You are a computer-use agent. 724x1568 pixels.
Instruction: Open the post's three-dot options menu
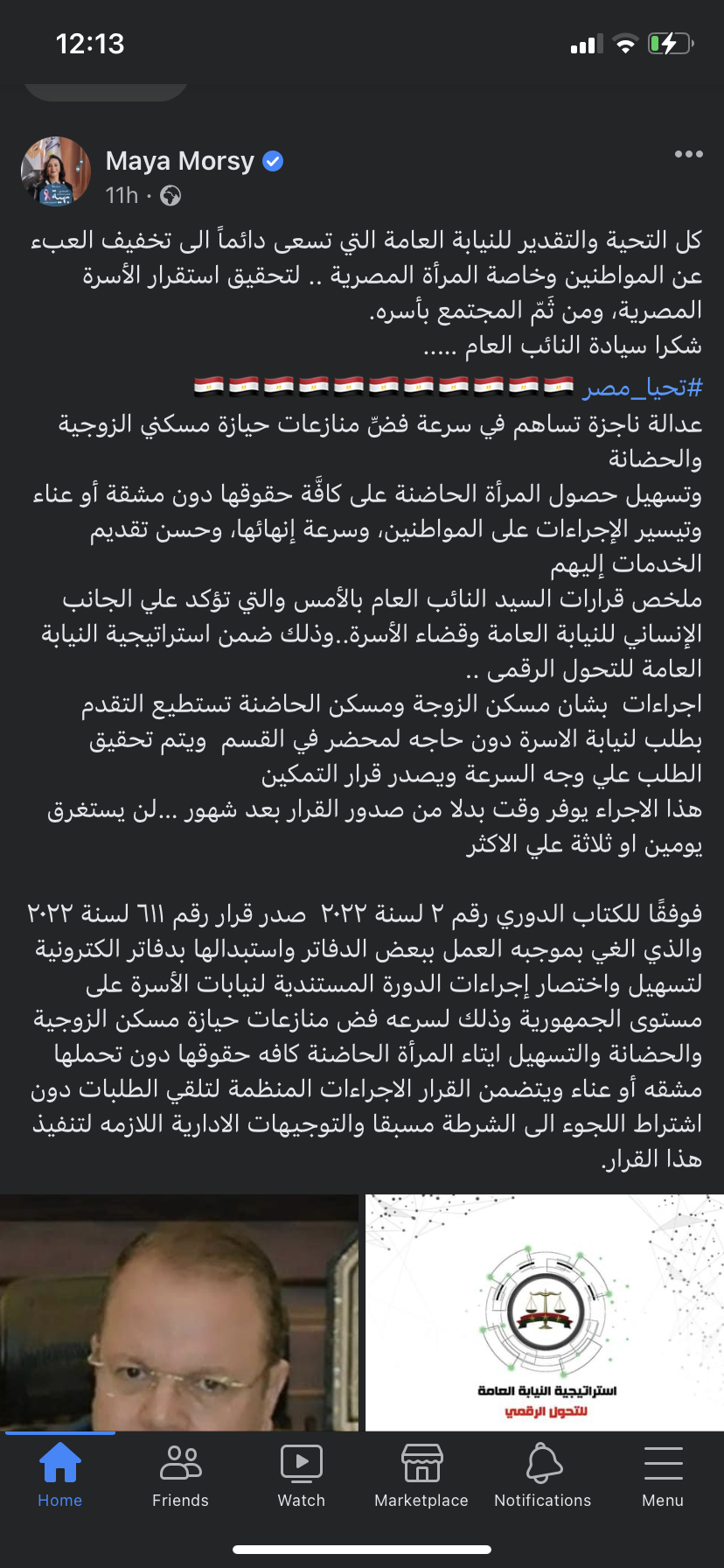click(688, 155)
